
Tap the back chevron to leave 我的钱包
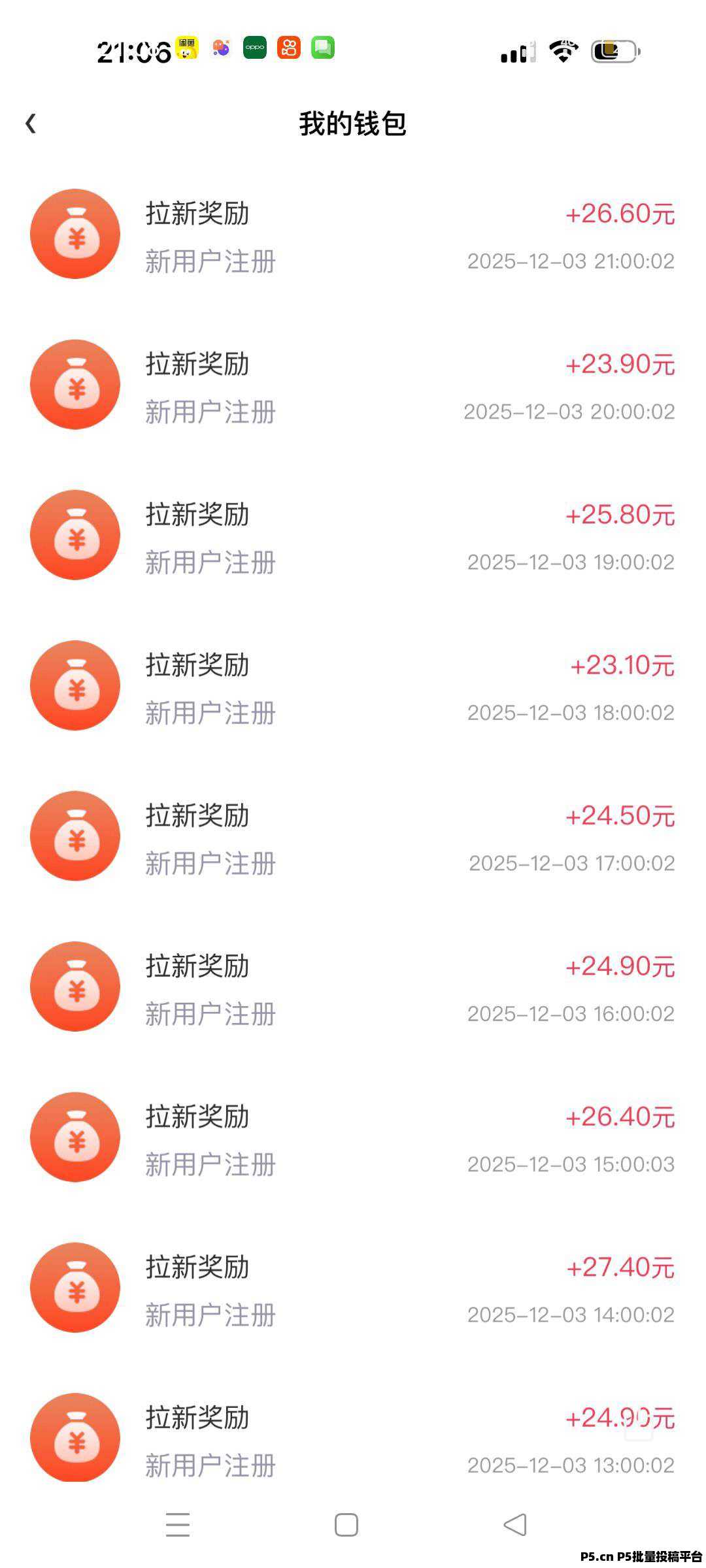click(31, 123)
